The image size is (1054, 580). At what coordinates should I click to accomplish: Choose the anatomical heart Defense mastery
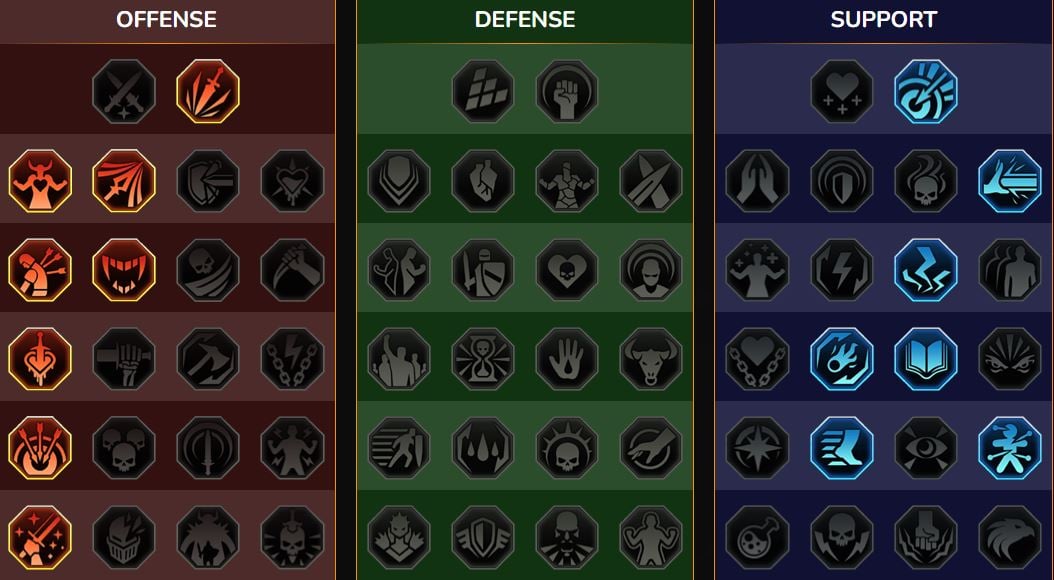pos(483,181)
